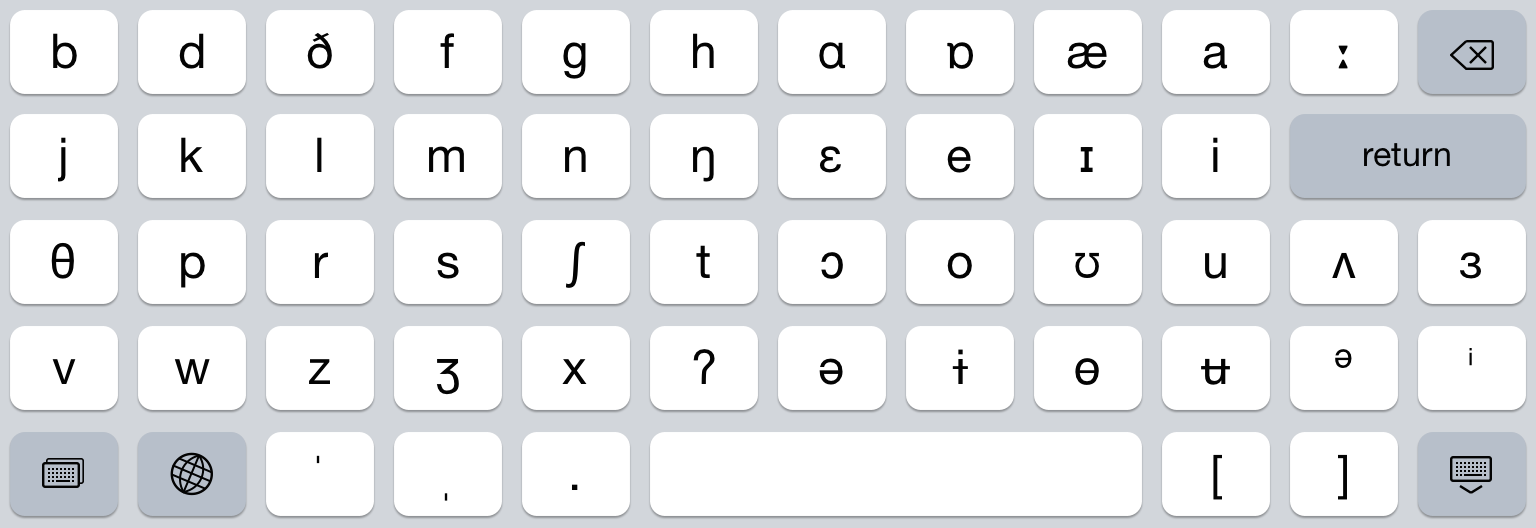This screenshot has height=528, width=1536.
Task: Switch keyboards with the globe key
Action: [192, 474]
